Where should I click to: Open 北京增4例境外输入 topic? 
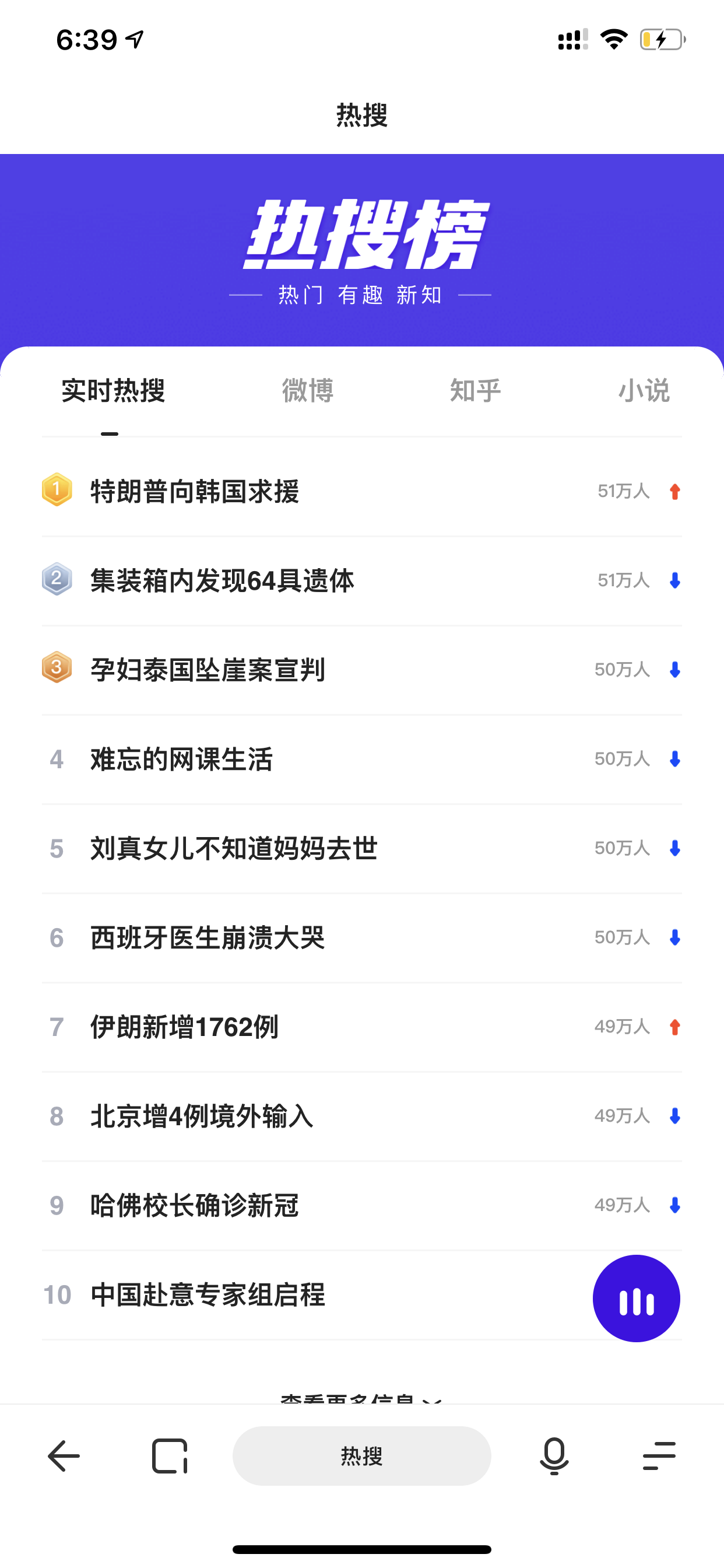point(362,1116)
